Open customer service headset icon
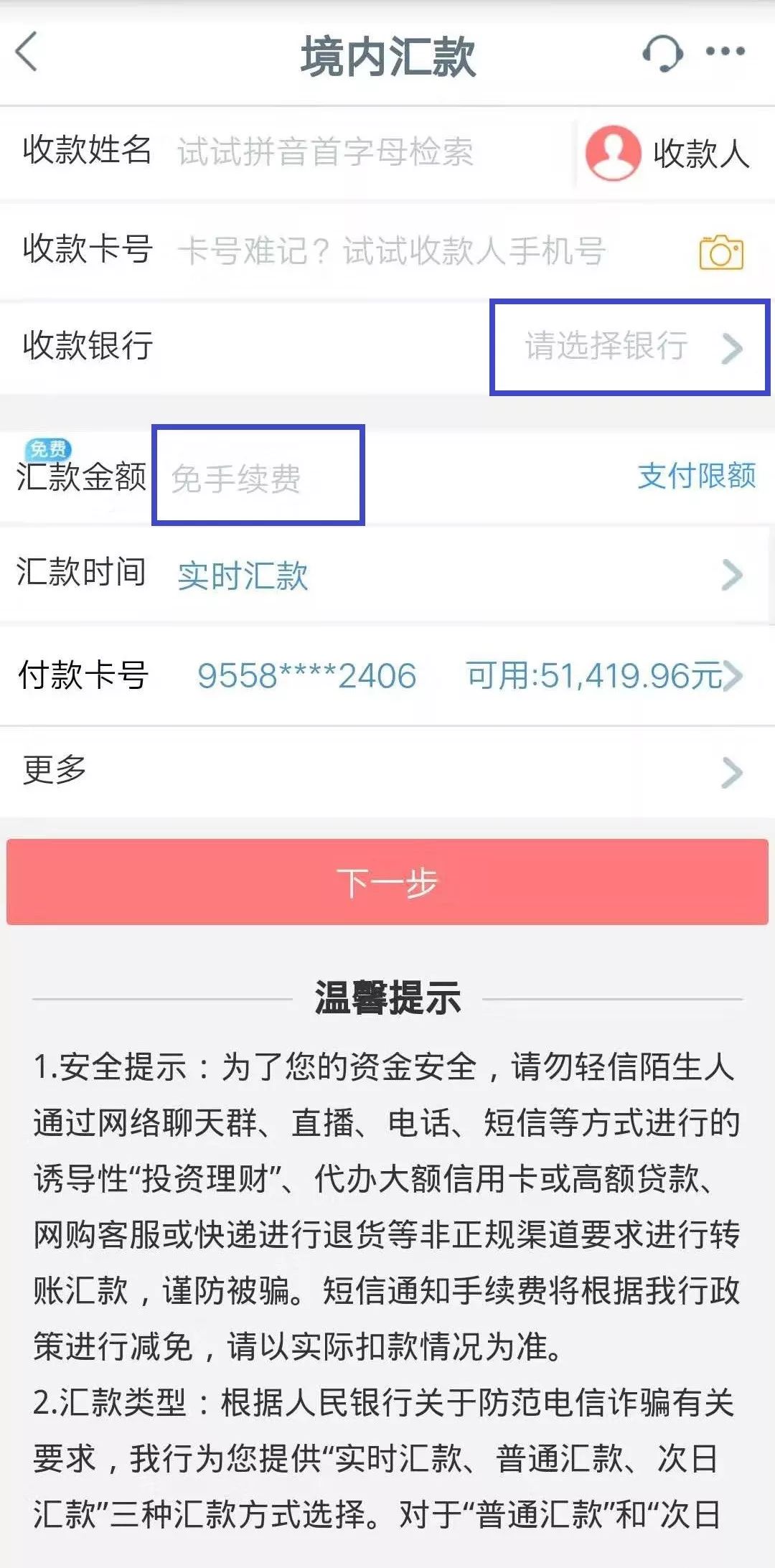This screenshot has width=775, height=1568. (662, 54)
